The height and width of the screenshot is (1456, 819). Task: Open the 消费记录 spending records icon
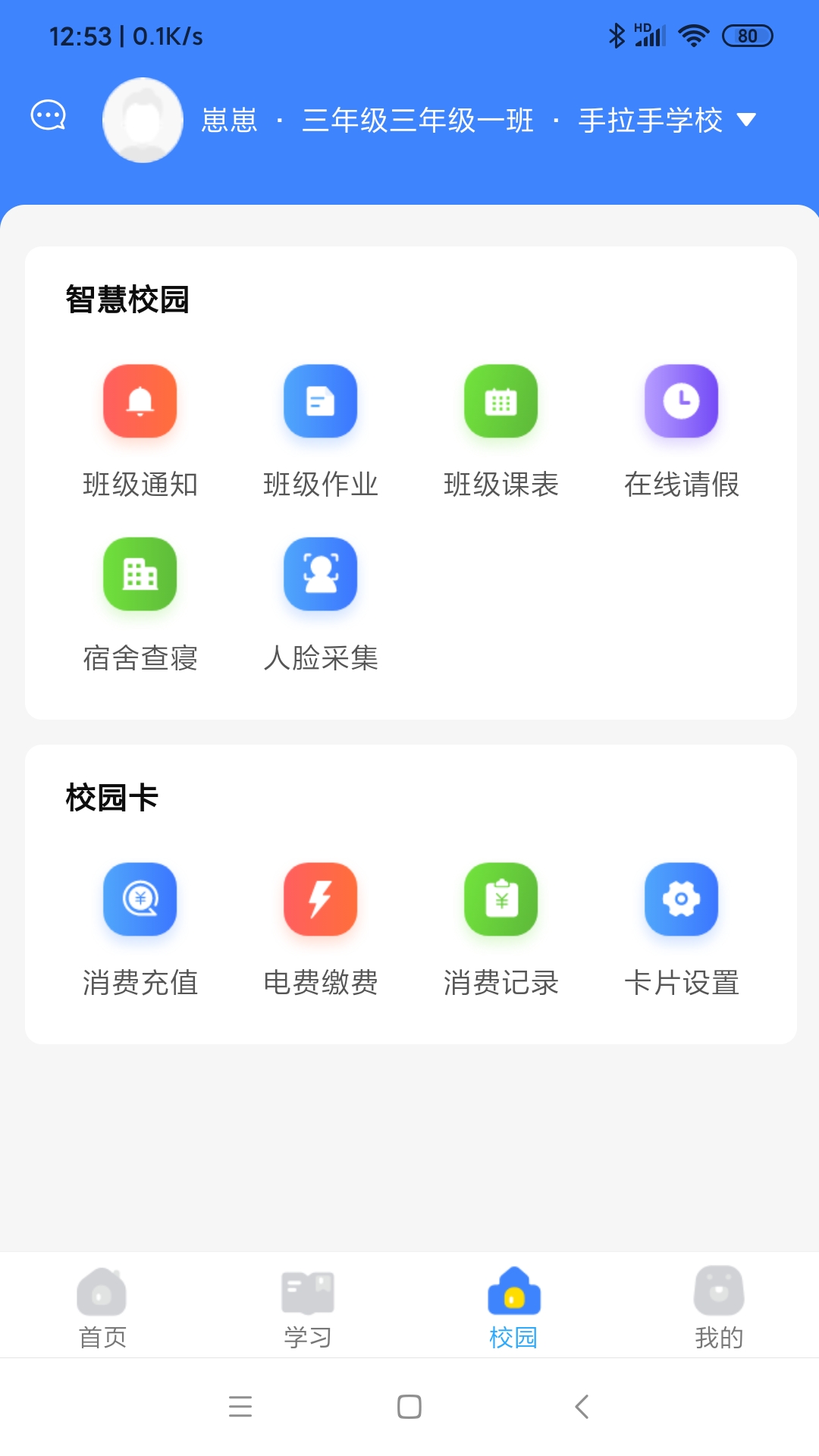pos(500,899)
